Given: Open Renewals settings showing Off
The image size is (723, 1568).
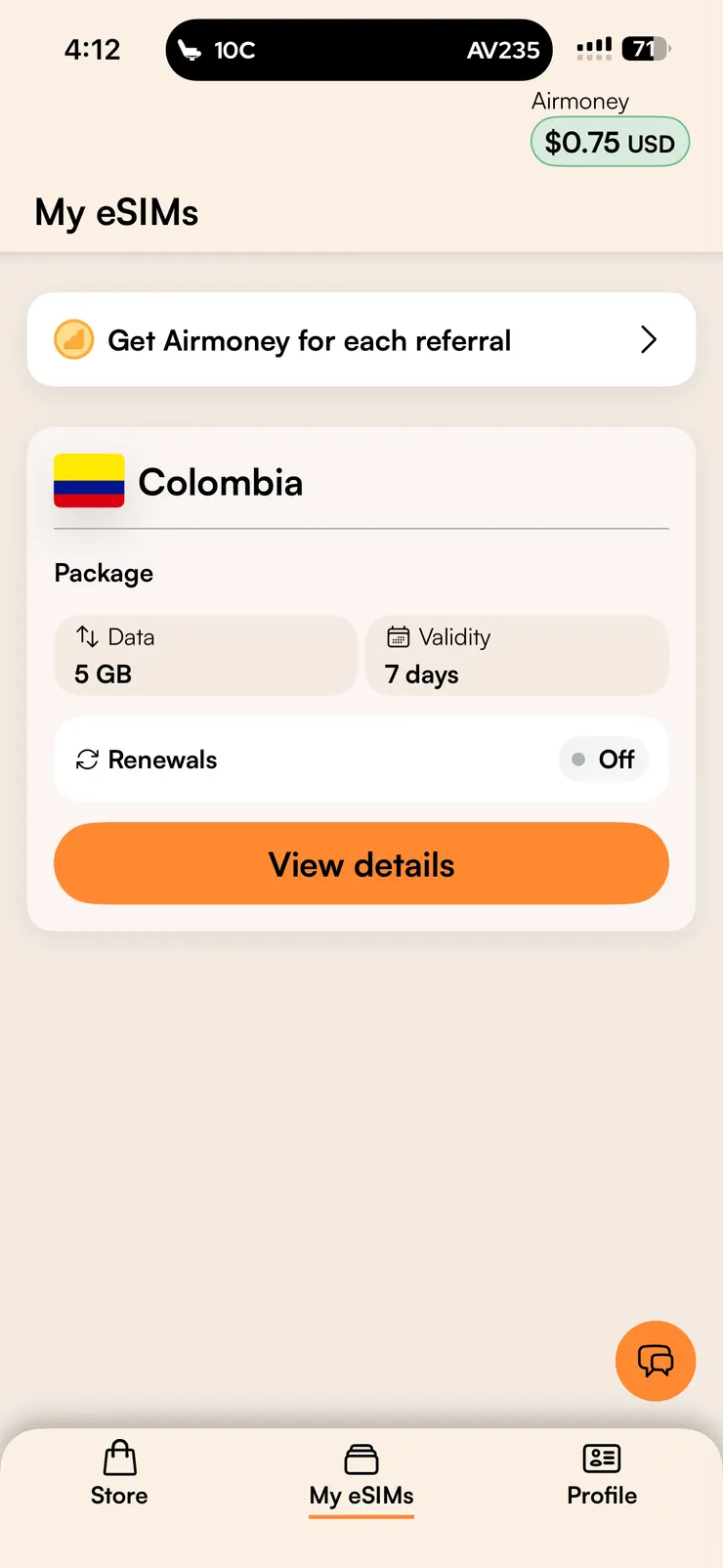Looking at the screenshot, I should tap(361, 760).
